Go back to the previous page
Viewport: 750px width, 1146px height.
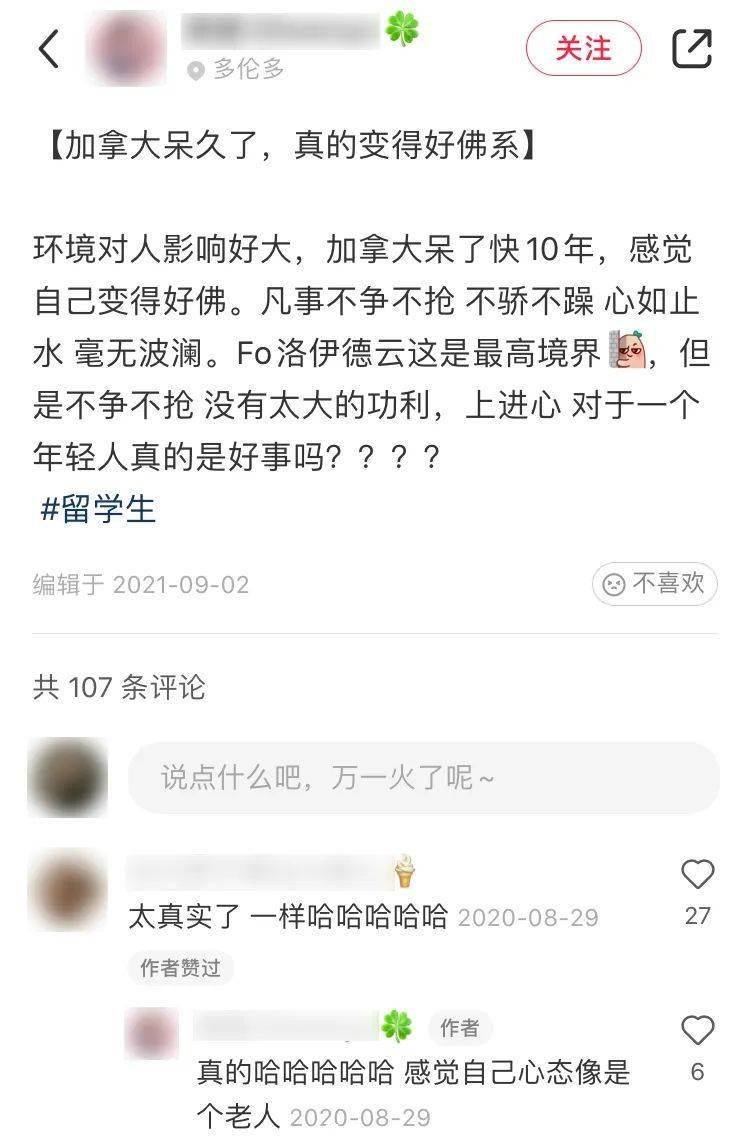click(49, 48)
